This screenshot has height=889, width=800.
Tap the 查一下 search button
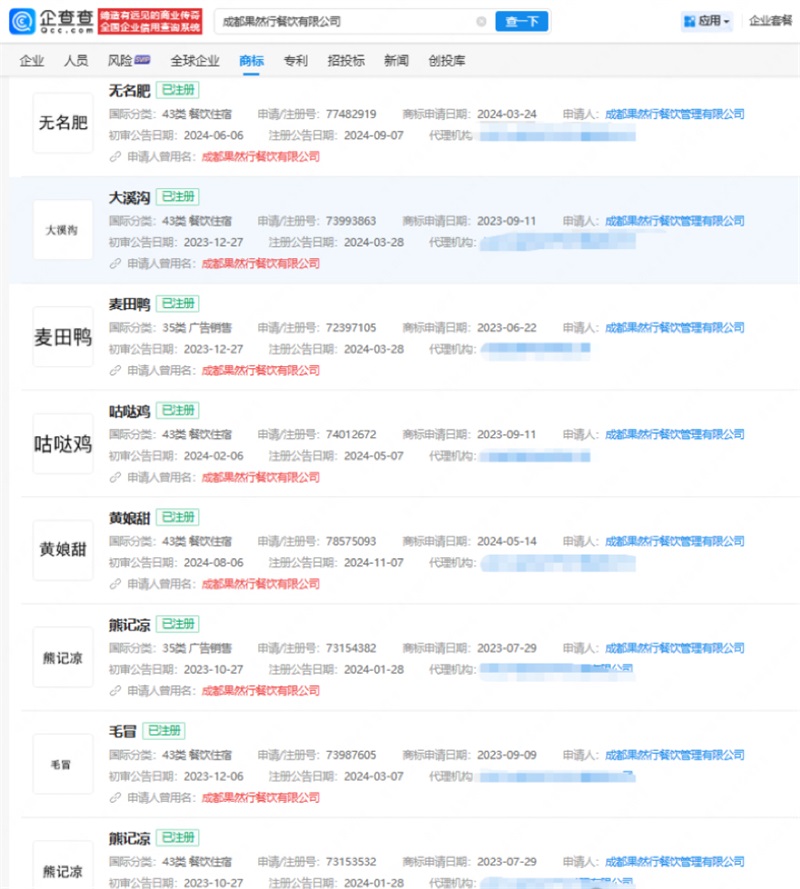point(522,22)
